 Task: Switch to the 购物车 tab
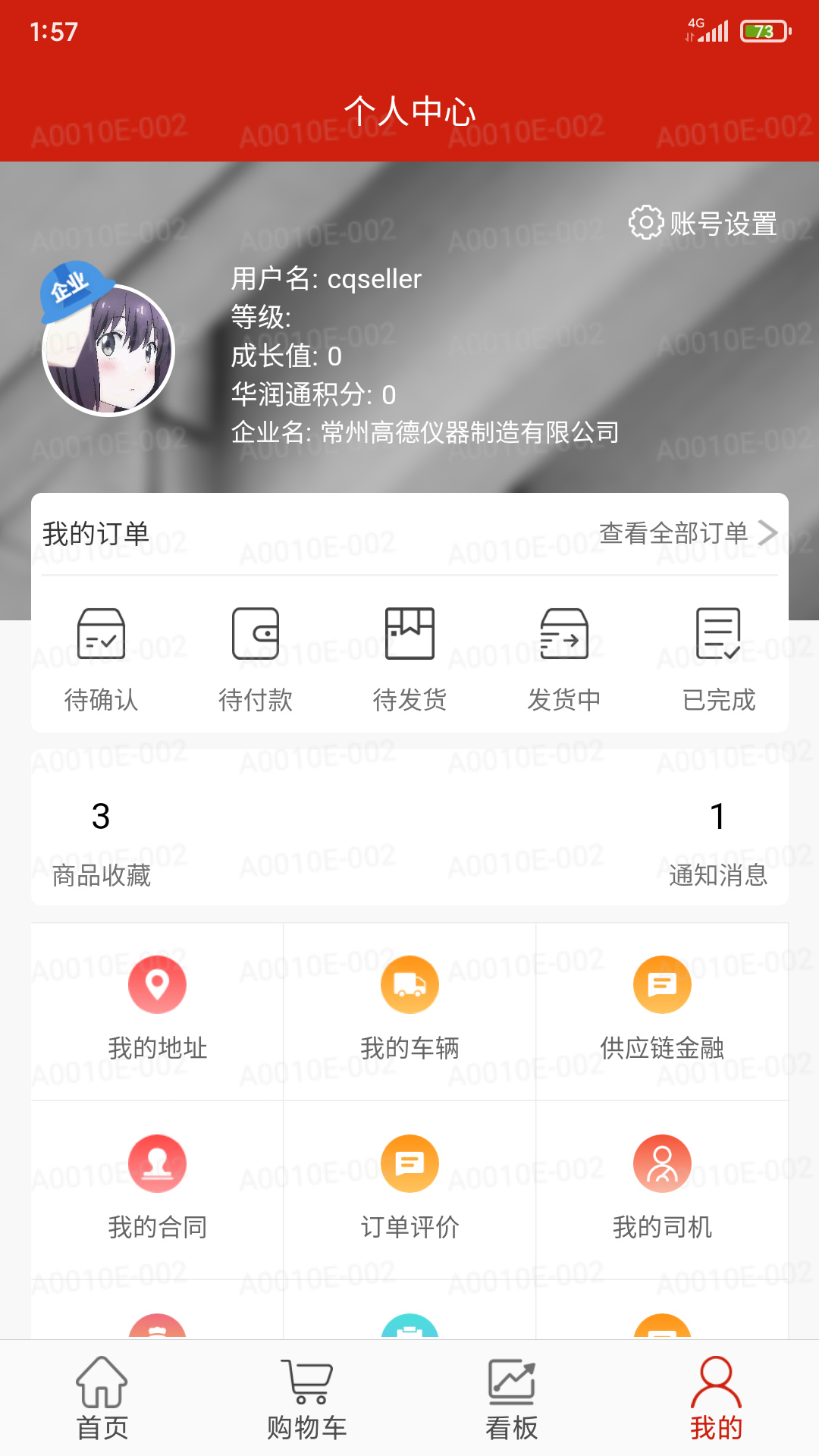coord(307,1398)
